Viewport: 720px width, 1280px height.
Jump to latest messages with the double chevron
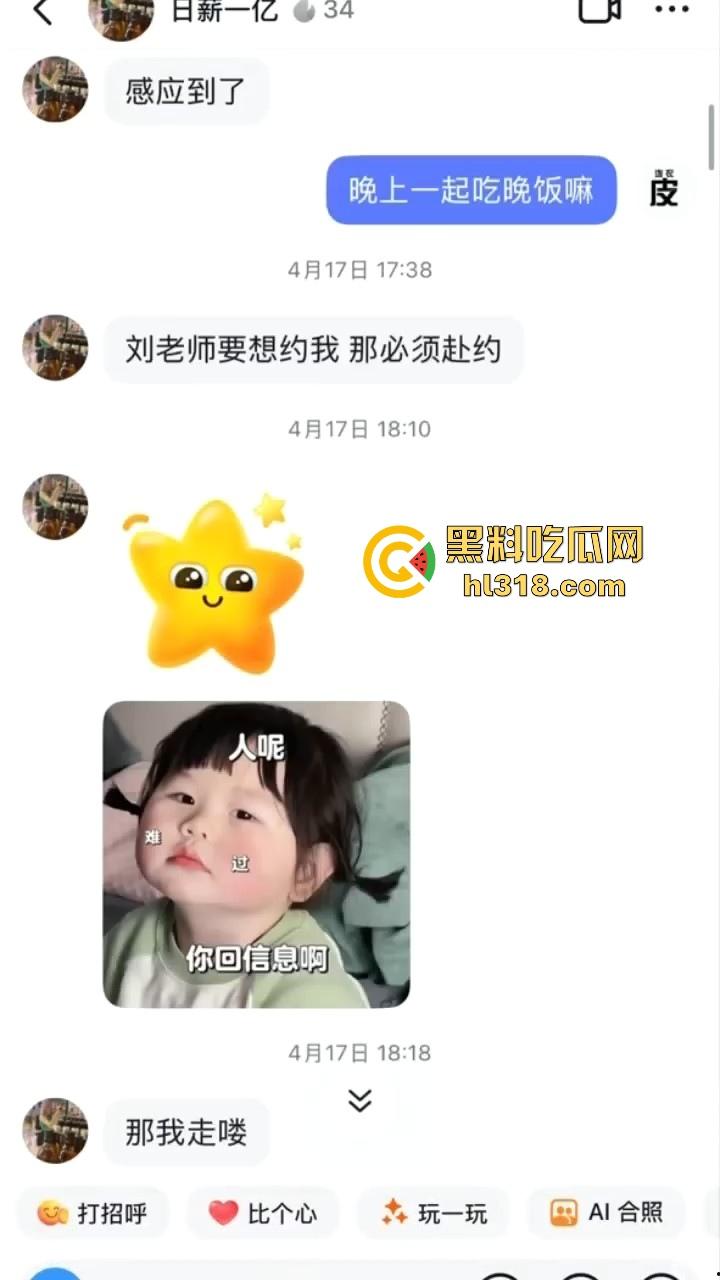[x=360, y=1101]
